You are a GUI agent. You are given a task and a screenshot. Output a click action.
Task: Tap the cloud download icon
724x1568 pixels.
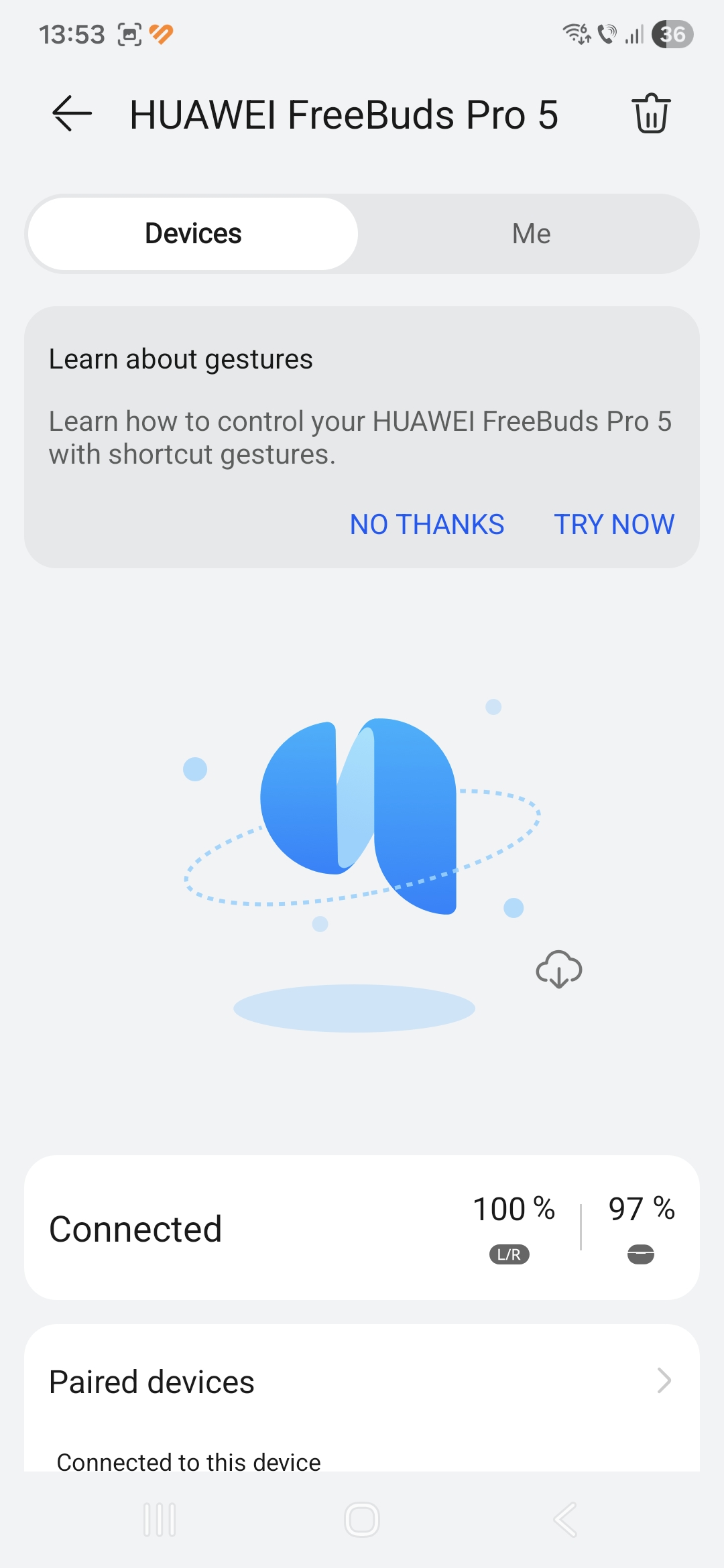pyautogui.click(x=558, y=970)
